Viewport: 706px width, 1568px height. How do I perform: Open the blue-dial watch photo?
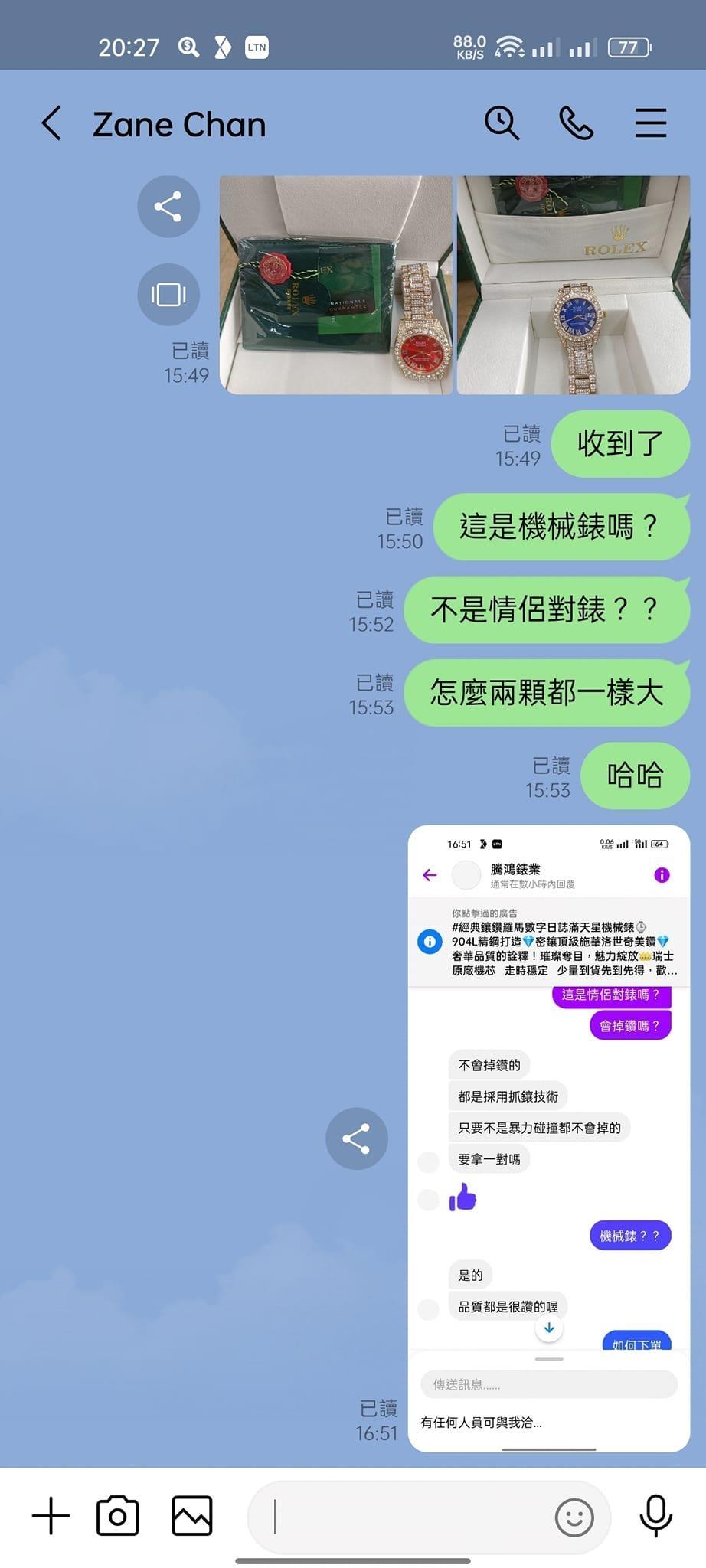(x=573, y=285)
